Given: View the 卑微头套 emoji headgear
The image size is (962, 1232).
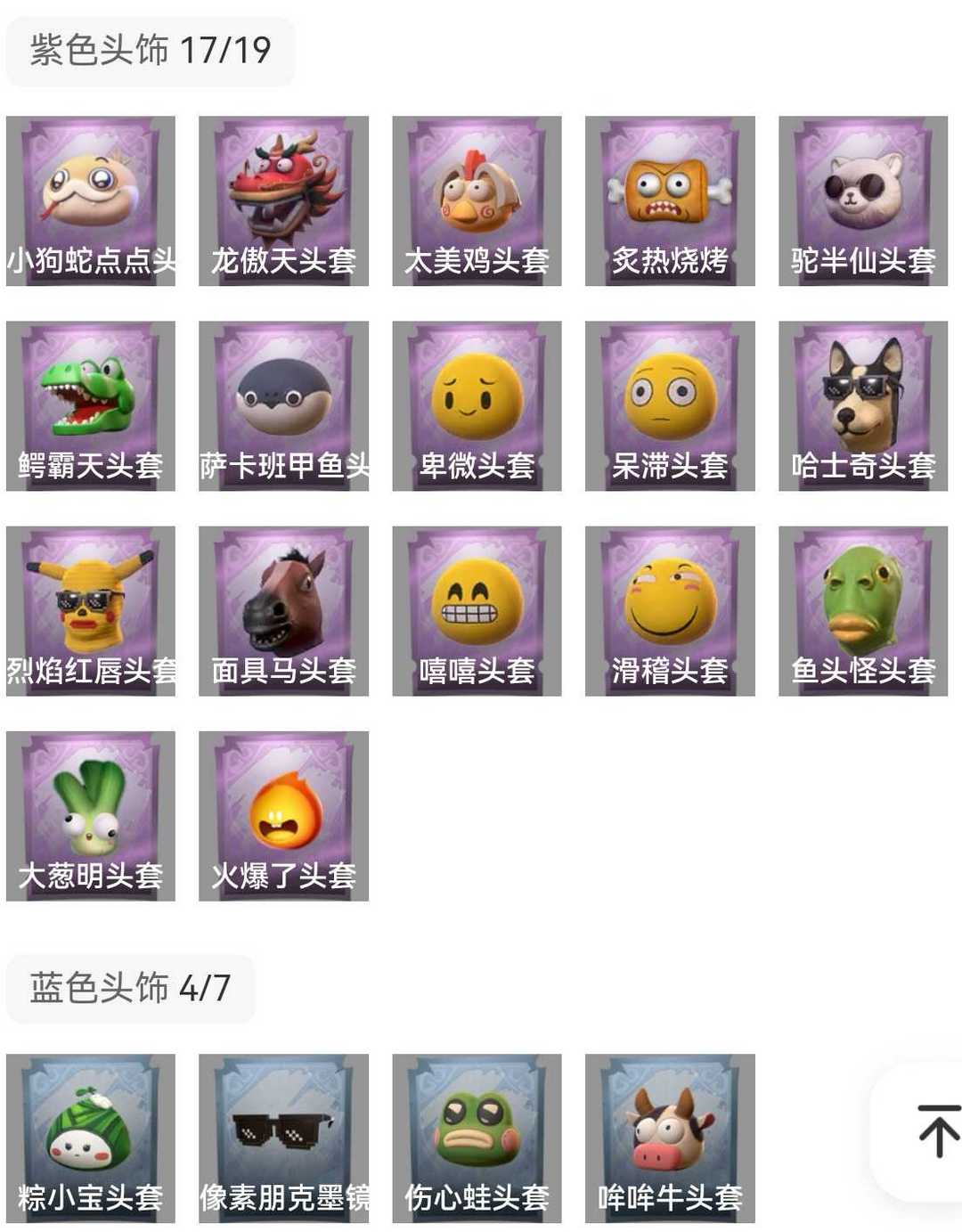Looking at the screenshot, I should click(x=477, y=406).
